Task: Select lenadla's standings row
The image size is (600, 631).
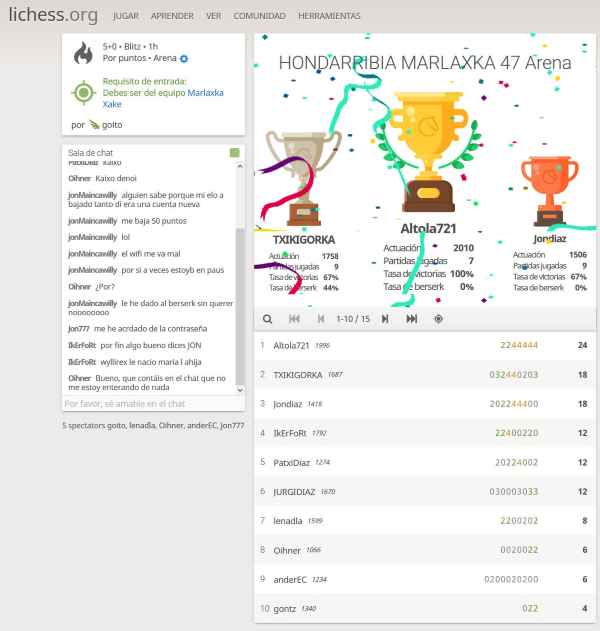Action: (x=425, y=521)
